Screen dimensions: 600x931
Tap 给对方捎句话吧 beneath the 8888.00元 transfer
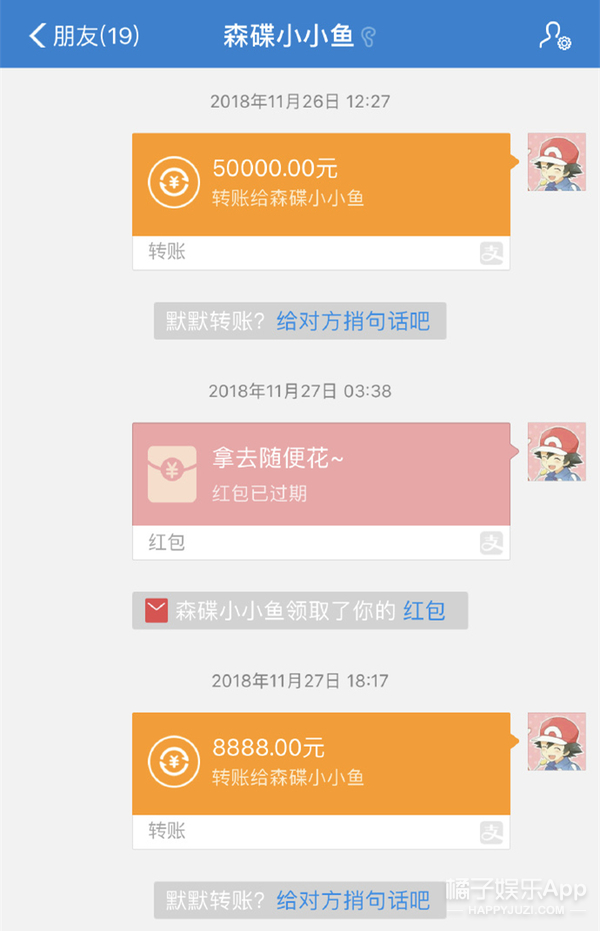353,900
